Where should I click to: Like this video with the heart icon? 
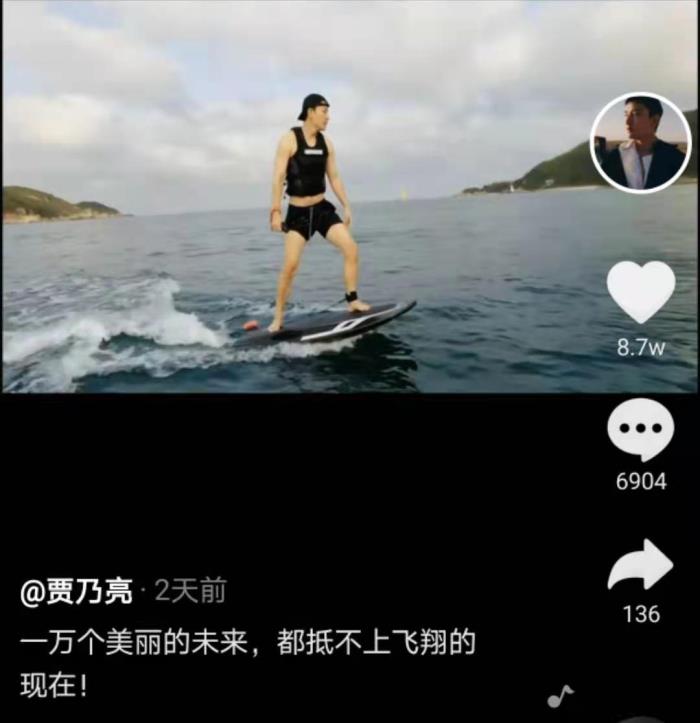(641, 292)
